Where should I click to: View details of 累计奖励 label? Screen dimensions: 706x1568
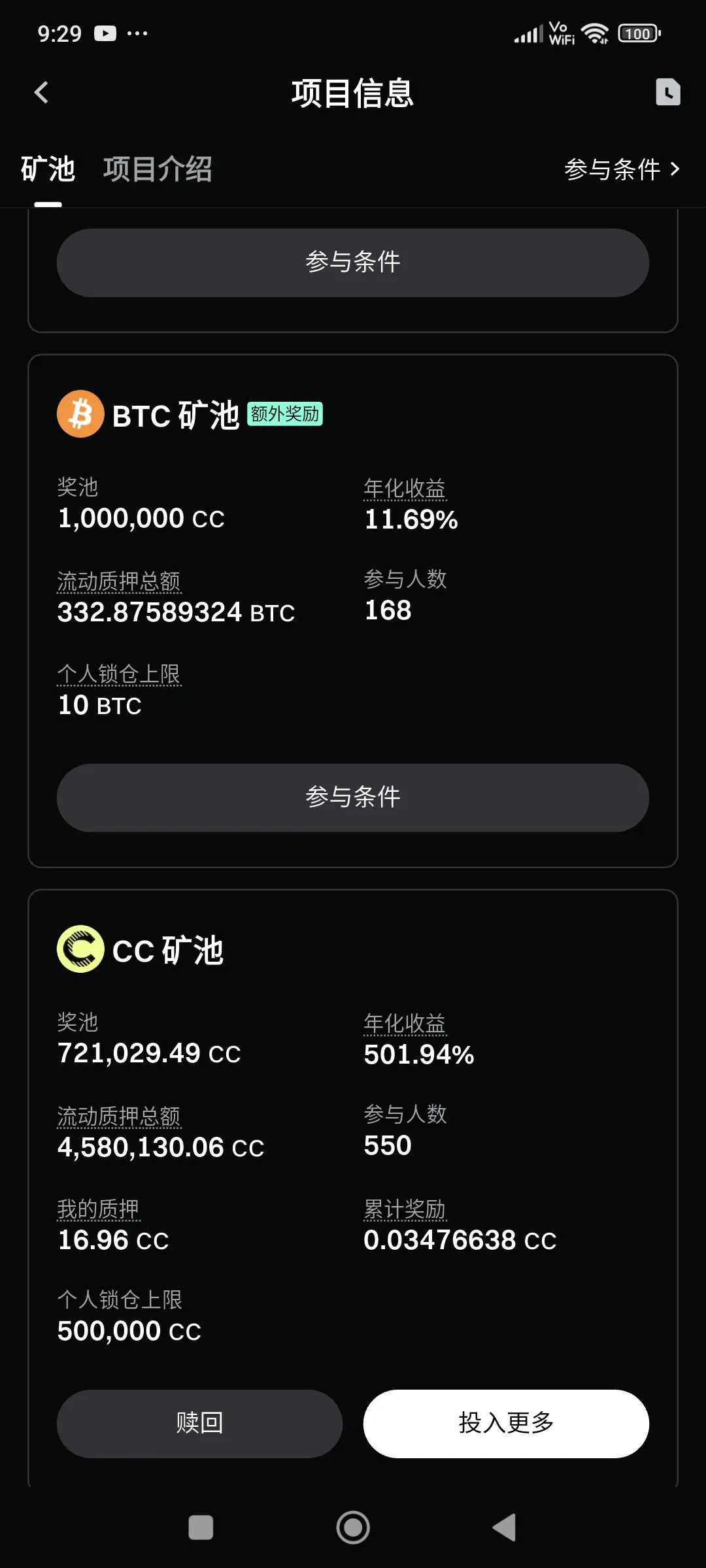point(405,1209)
